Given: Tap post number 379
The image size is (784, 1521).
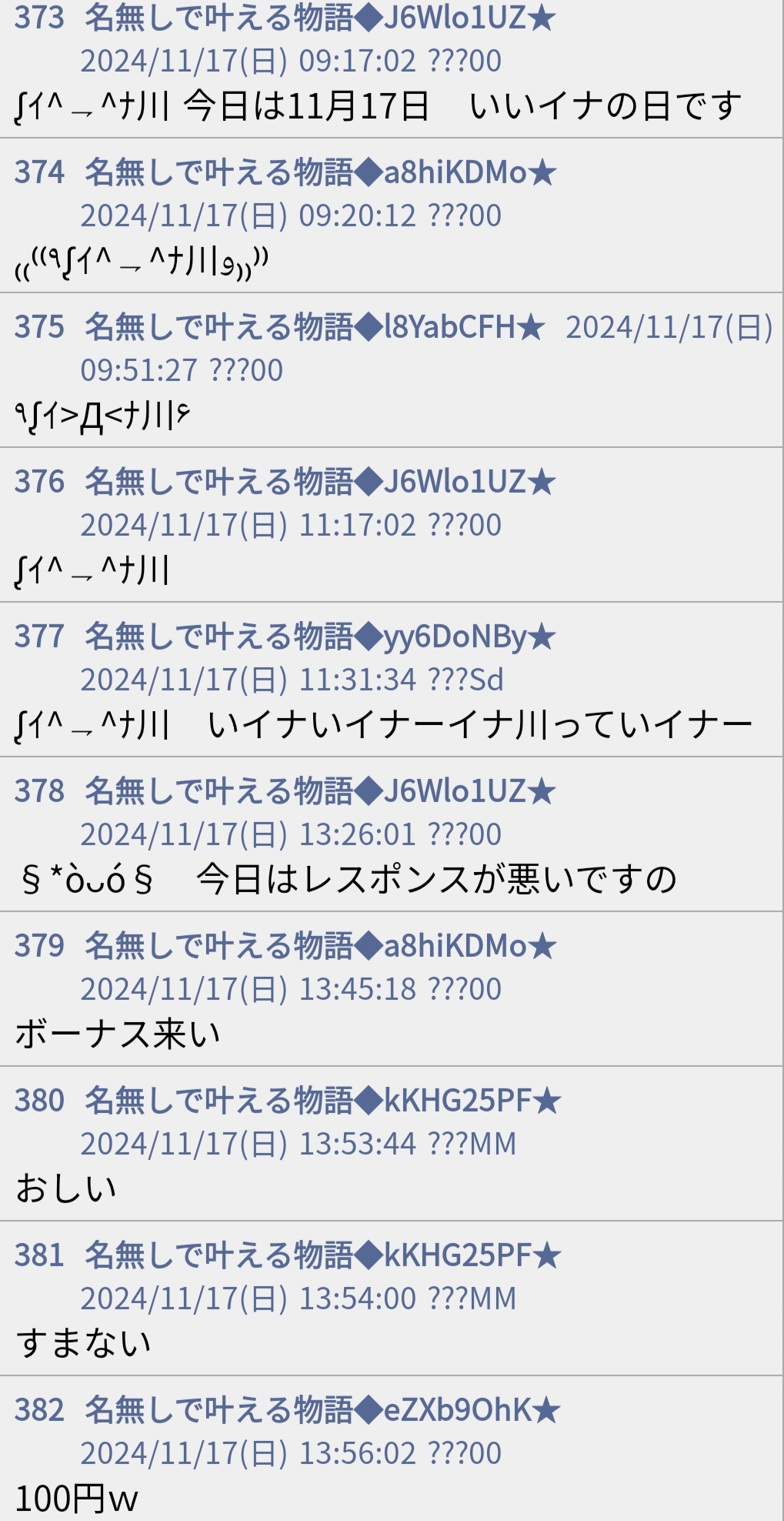Looking at the screenshot, I should pos(39,946).
